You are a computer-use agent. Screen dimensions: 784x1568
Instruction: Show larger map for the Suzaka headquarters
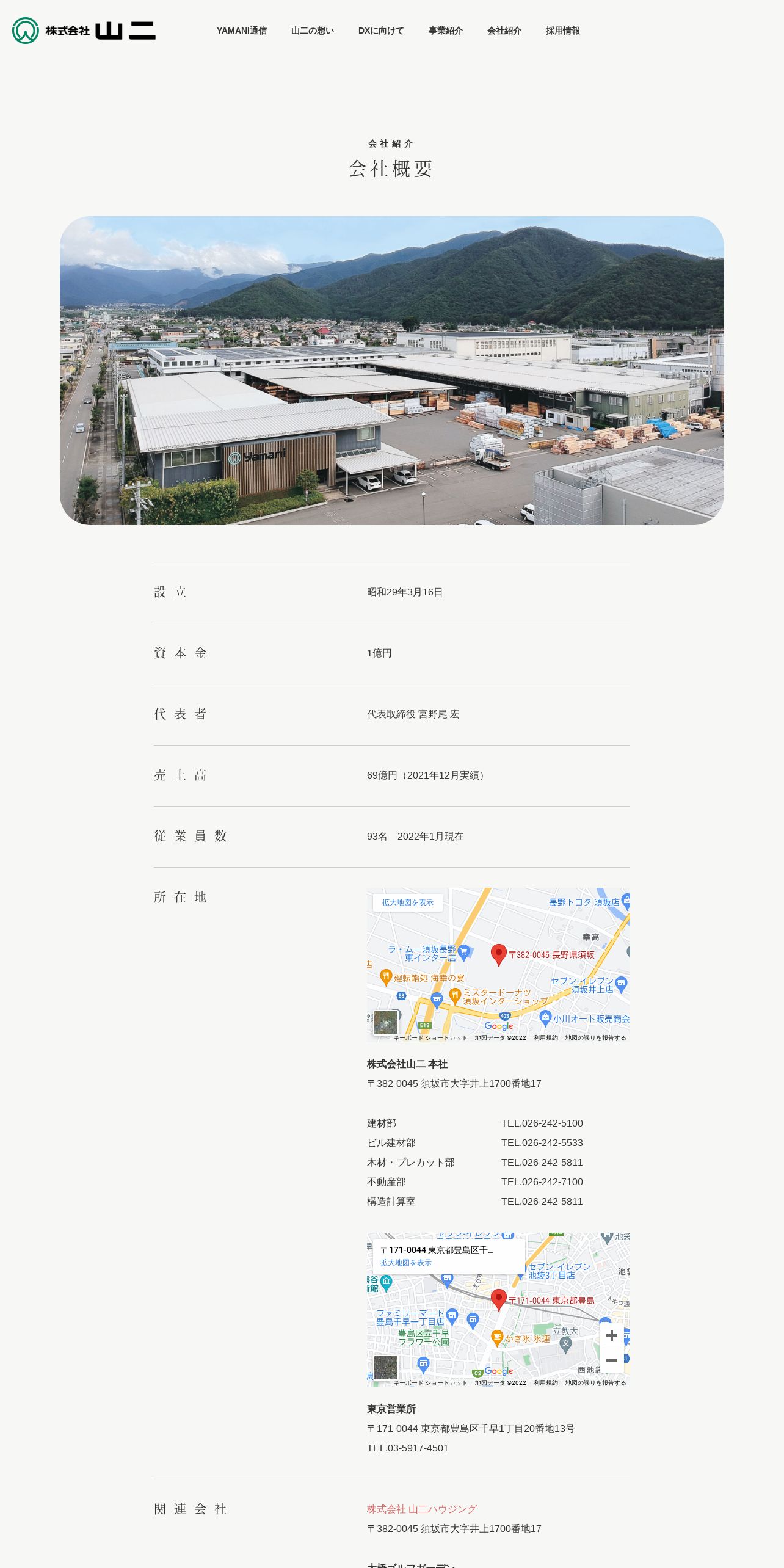coord(407,902)
